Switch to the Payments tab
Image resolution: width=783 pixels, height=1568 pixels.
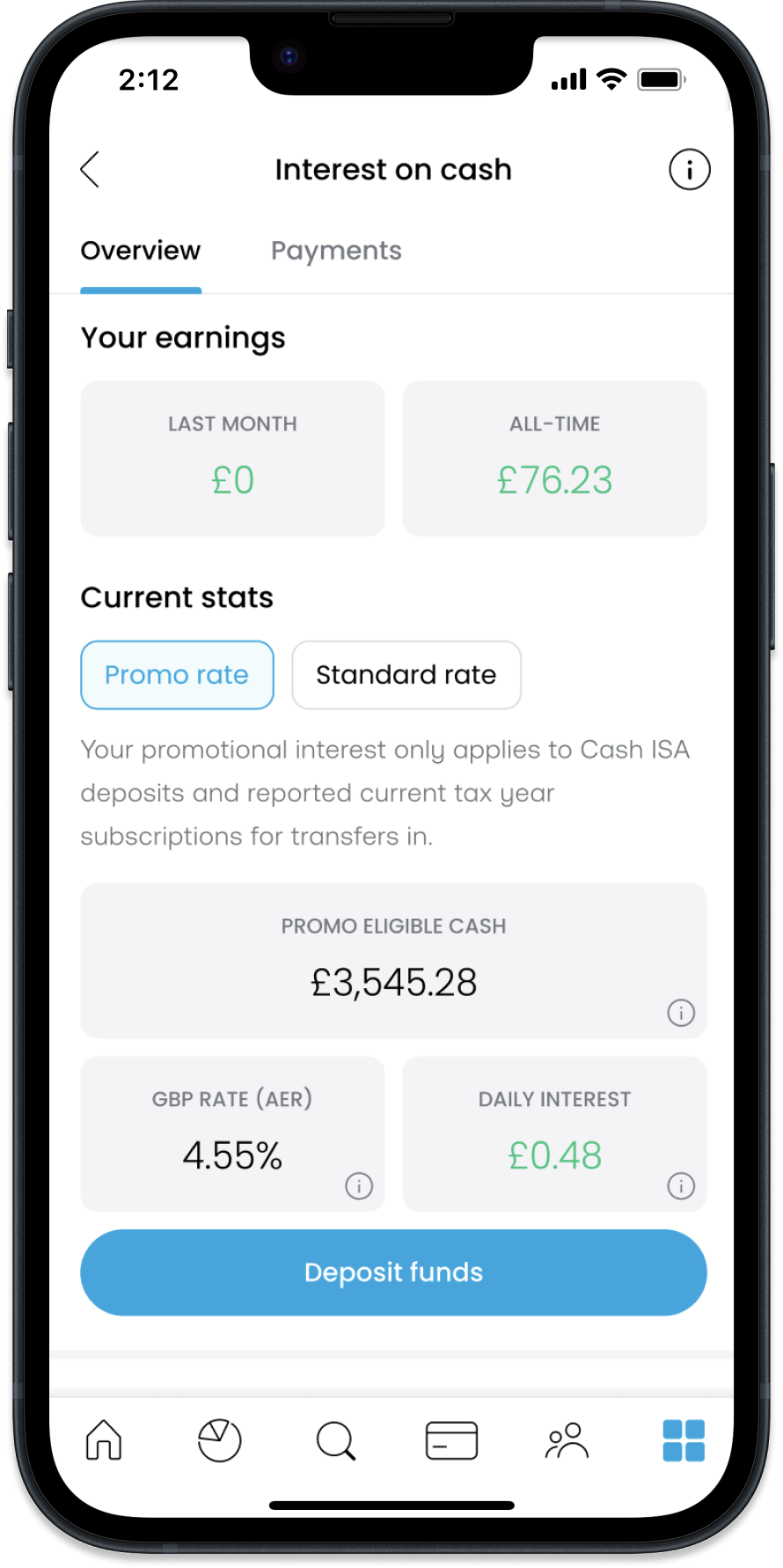[x=336, y=251]
